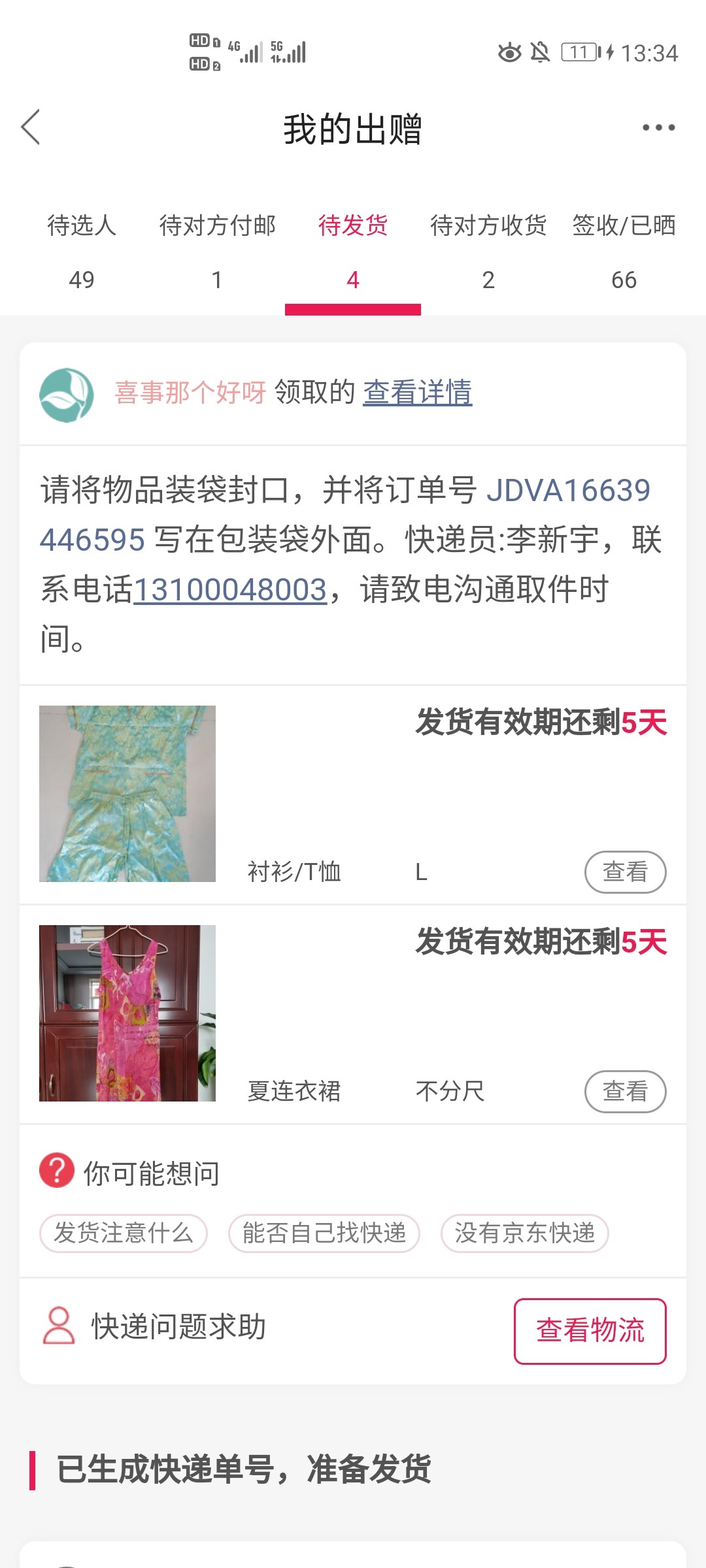
Task: Select the 发货注意什么 question chip
Action: pyautogui.click(x=124, y=1233)
